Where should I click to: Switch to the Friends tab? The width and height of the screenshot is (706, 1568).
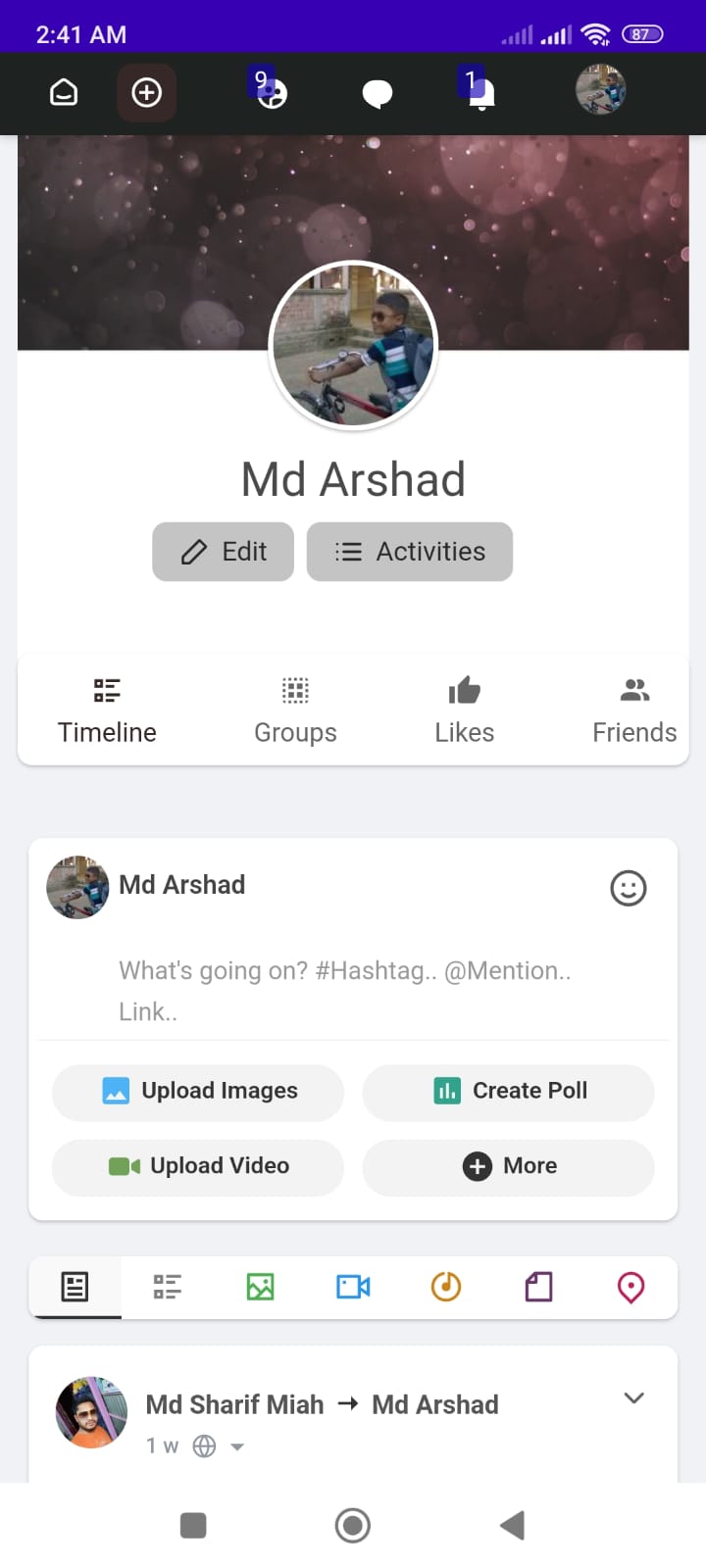(634, 710)
